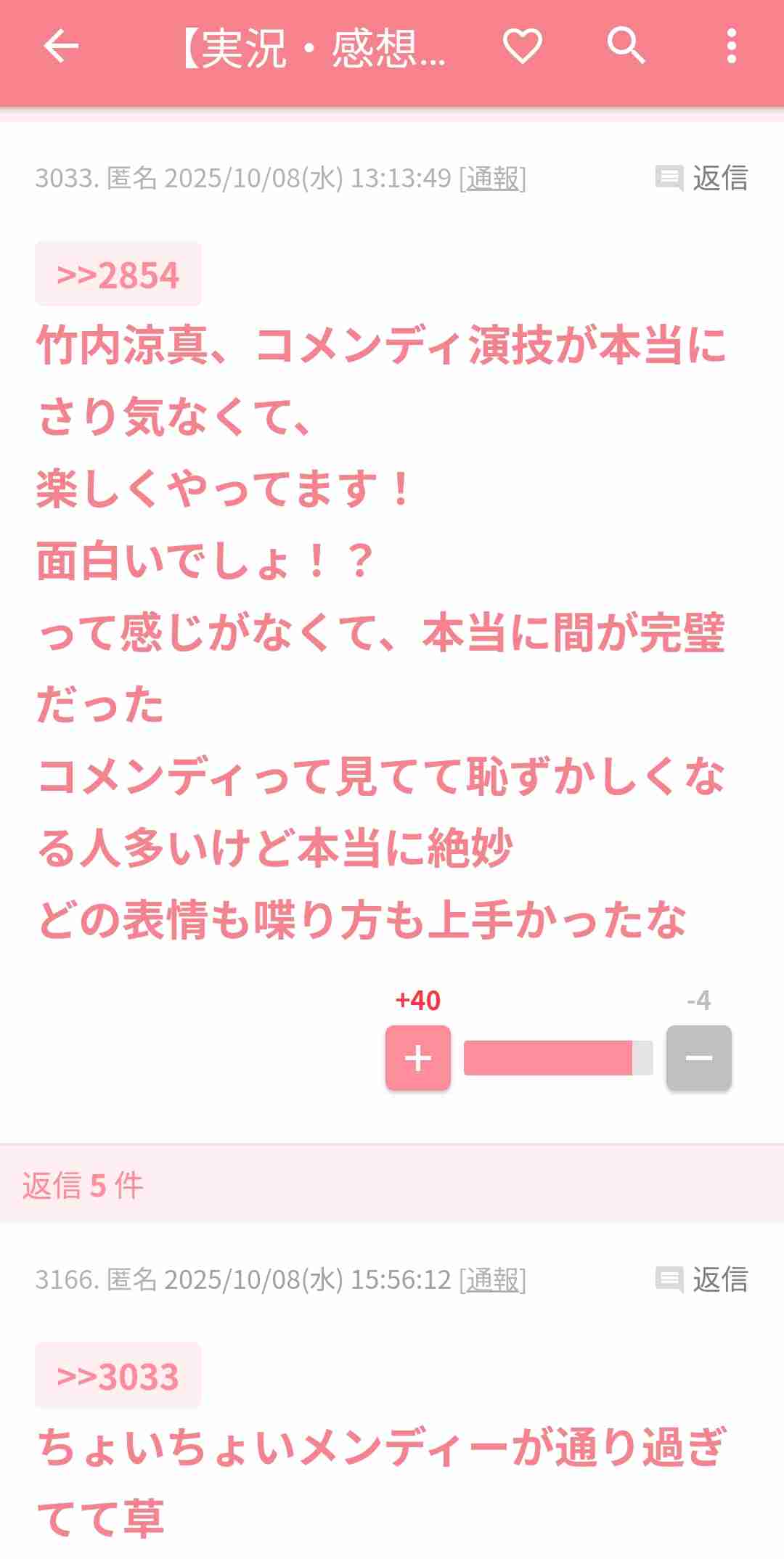Image resolution: width=784 pixels, height=1559 pixels.
Task: Jump to quoted comment >>3033
Action: click(x=118, y=1376)
